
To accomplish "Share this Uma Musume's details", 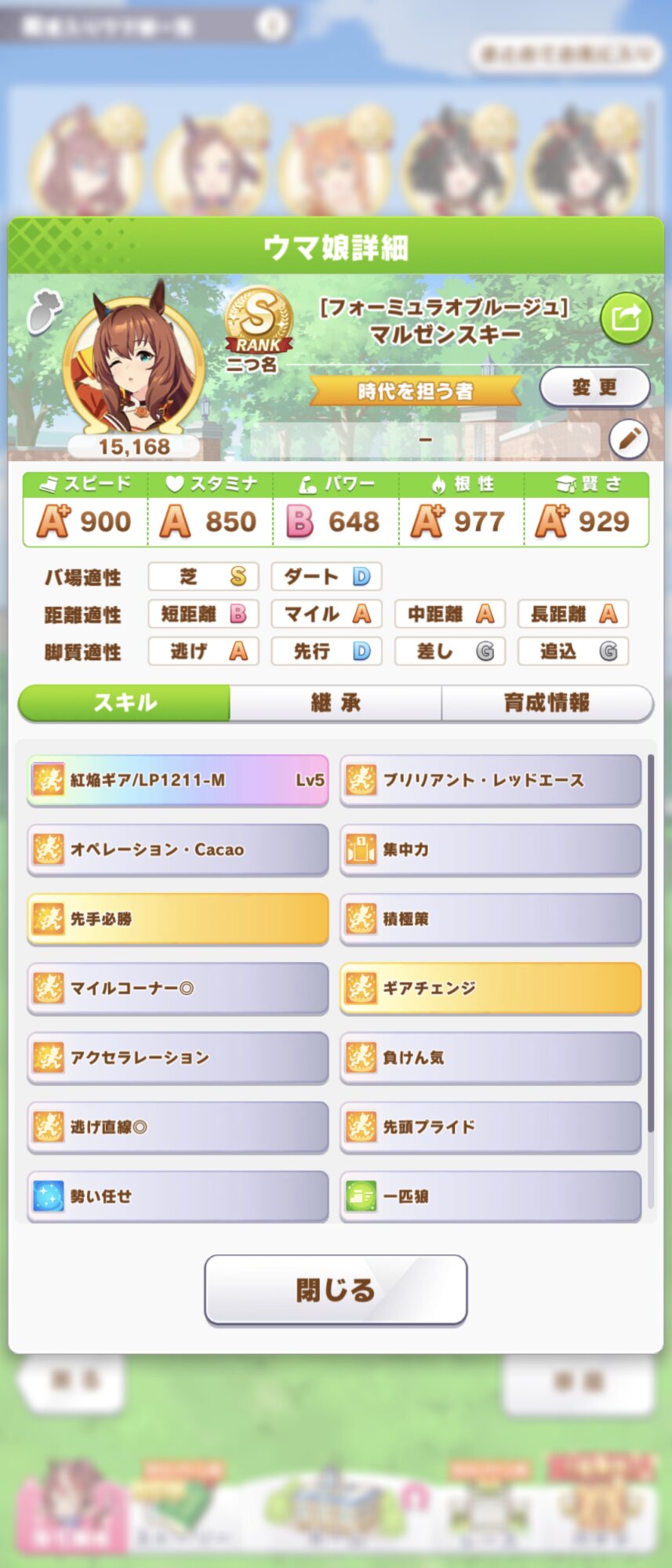I will [625, 318].
